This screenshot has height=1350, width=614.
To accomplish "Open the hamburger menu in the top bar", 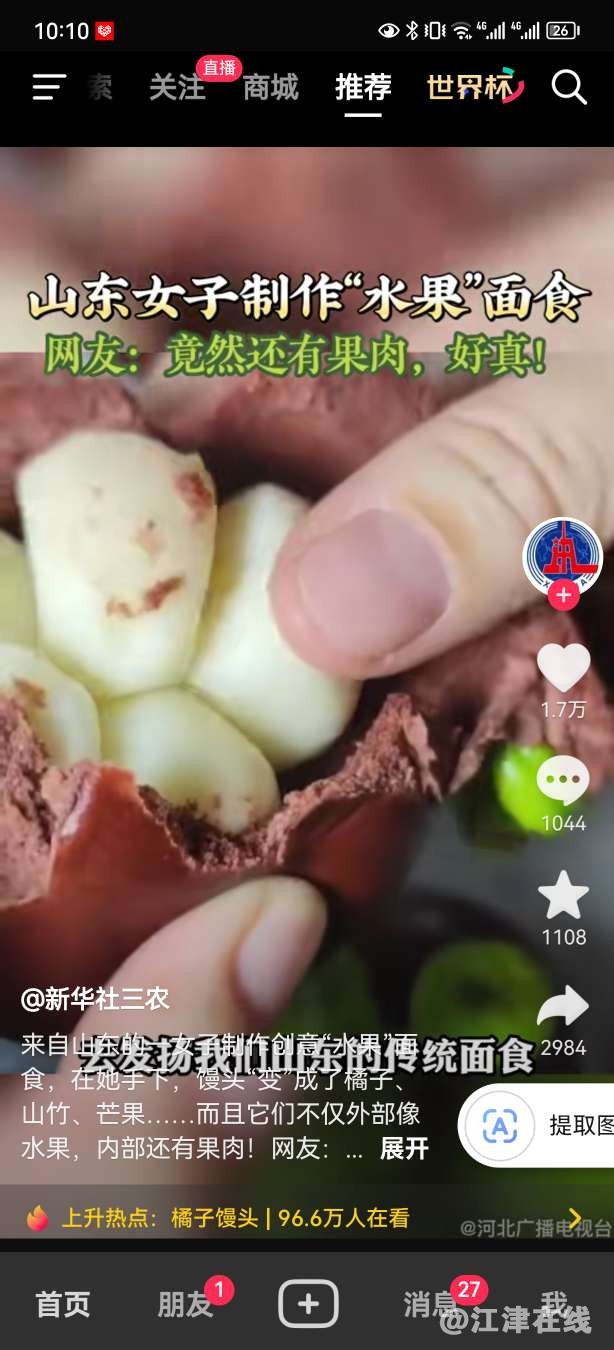I will tap(49, 88).
